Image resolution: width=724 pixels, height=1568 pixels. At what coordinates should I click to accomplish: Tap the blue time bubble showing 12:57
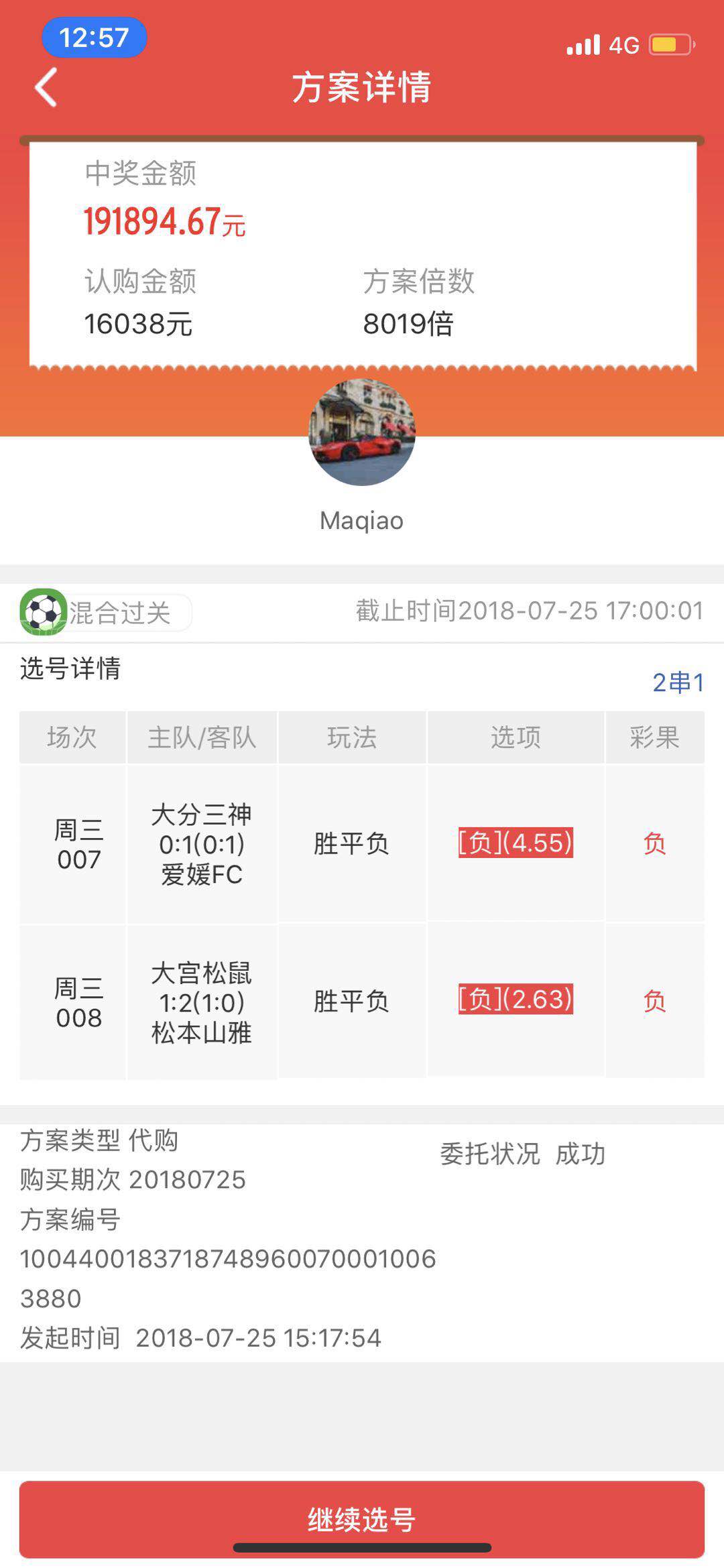click(91, 38)
